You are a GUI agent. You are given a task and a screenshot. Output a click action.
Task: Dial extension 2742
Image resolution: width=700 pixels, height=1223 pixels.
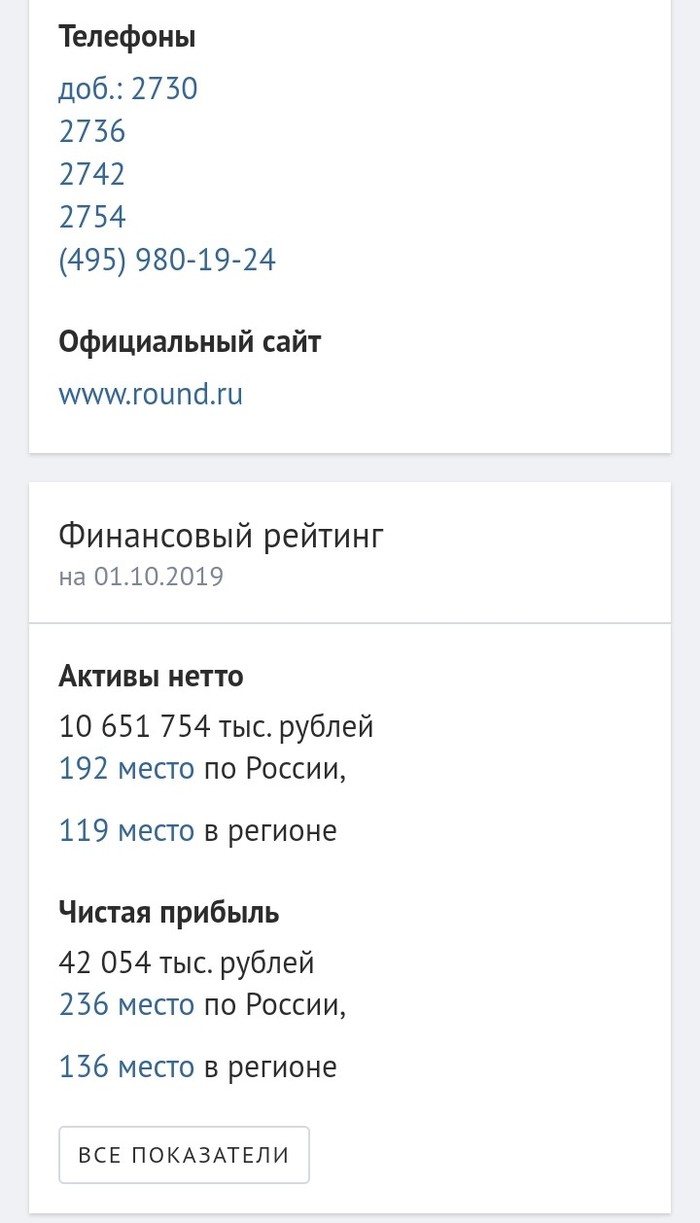click(92, 174)
